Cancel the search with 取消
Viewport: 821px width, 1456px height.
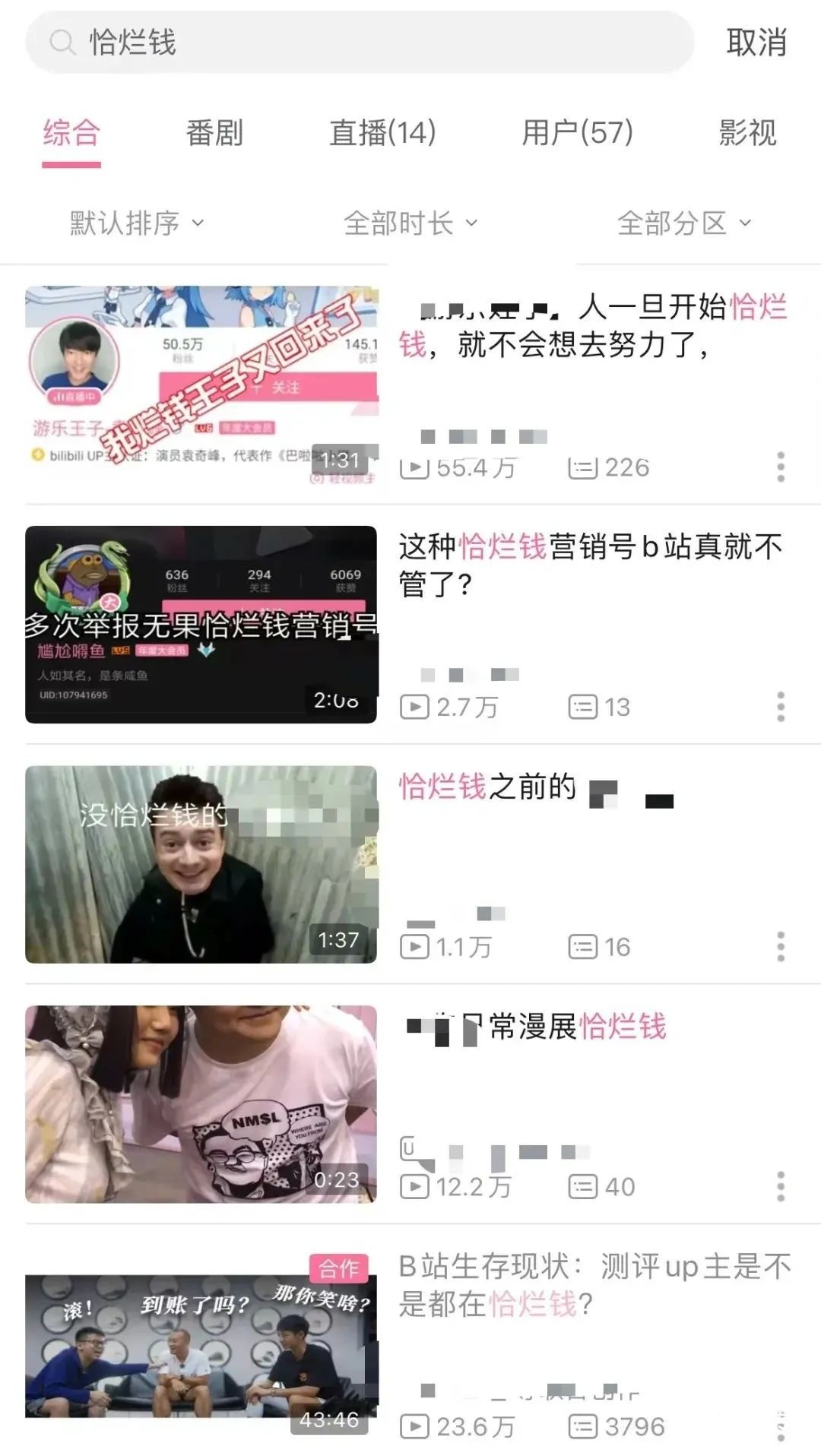(756, 43)
